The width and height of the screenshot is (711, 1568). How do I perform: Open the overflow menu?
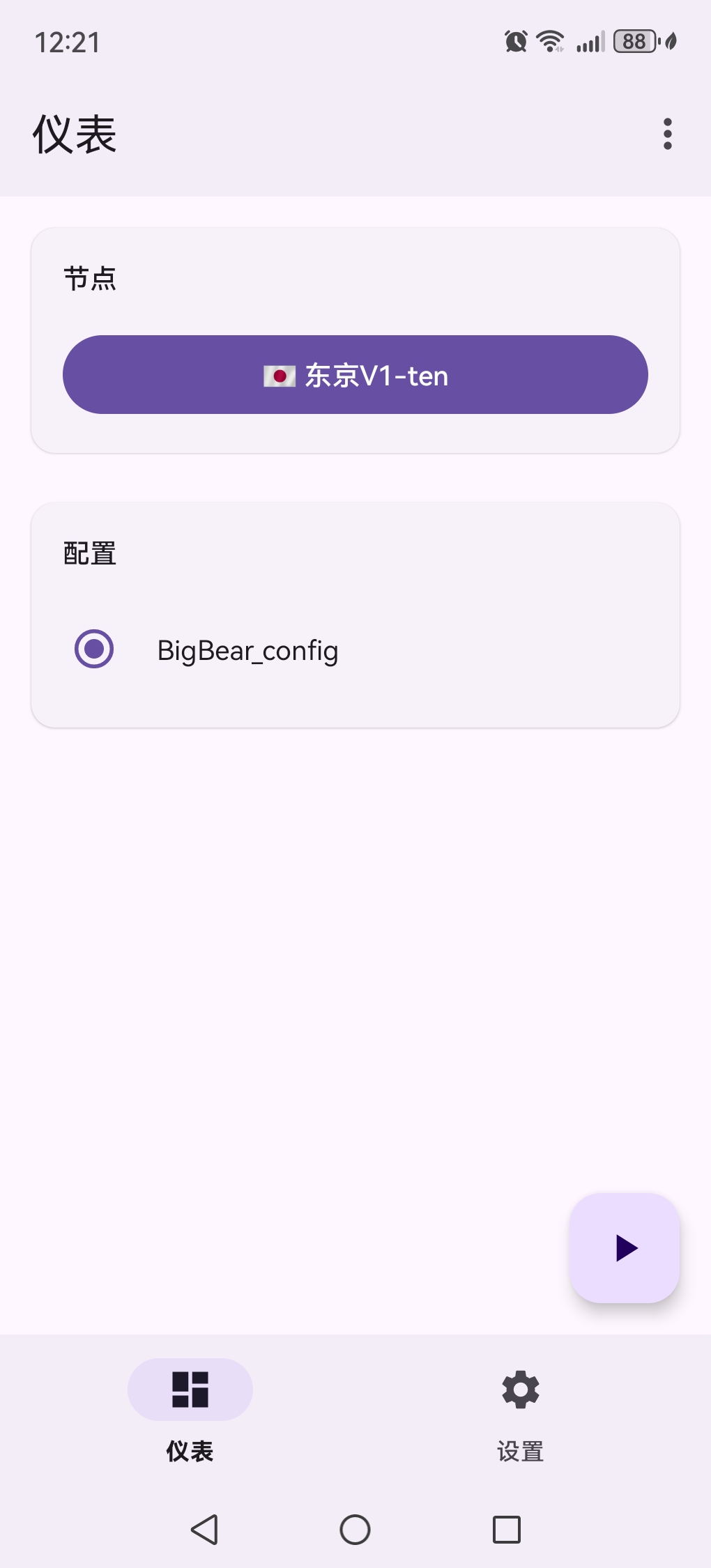[x=667, y=134]
